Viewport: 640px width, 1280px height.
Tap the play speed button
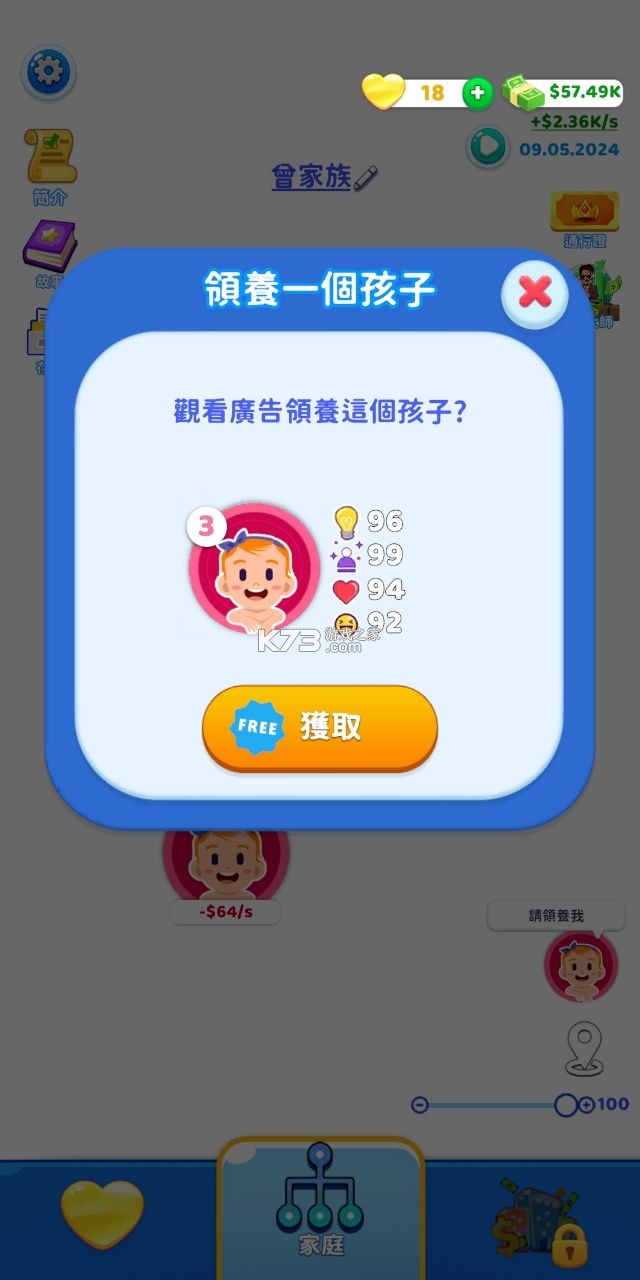point(488,148)
